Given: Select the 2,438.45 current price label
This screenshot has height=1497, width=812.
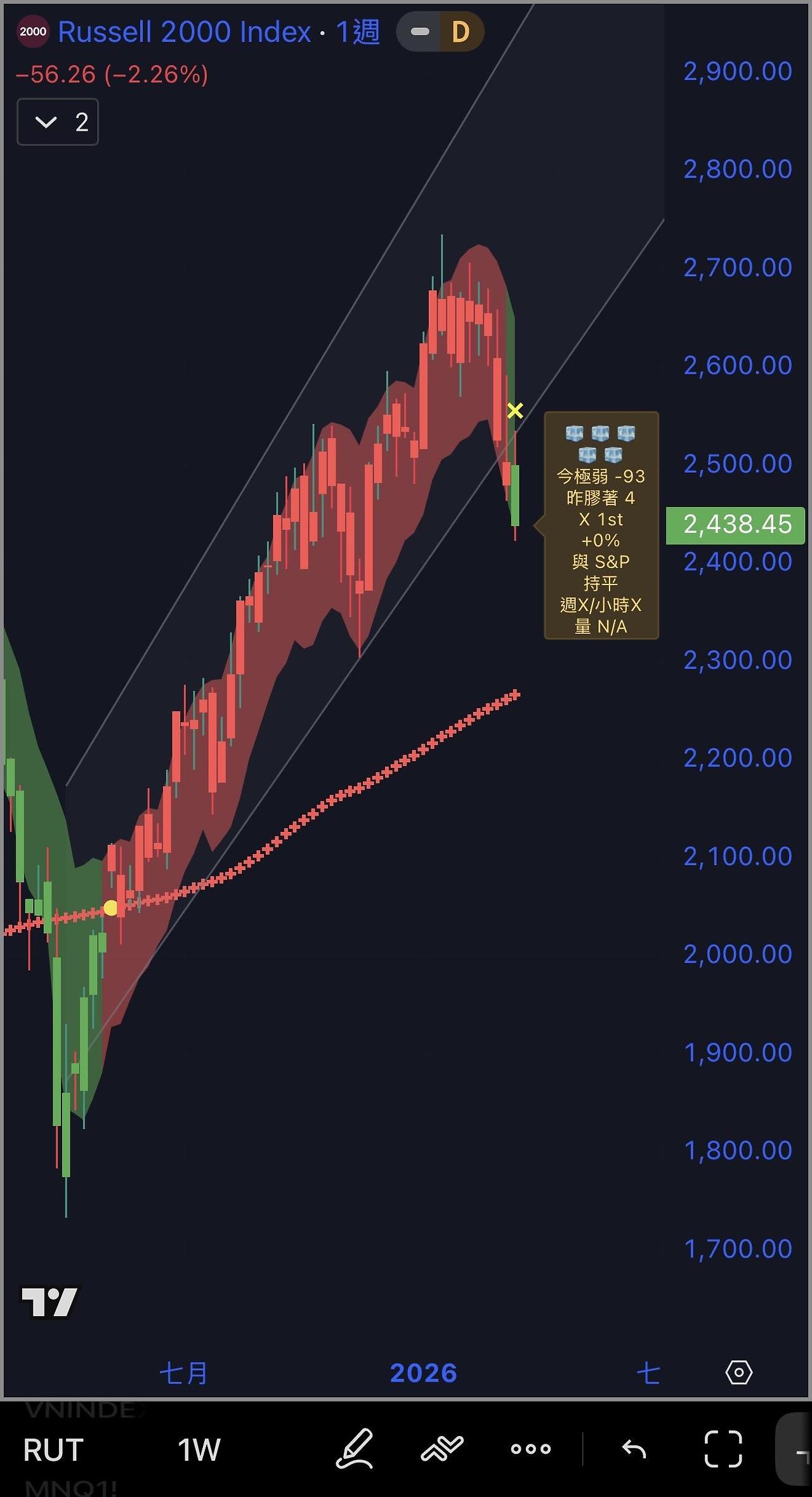Looking at the screenshot, I should point(735,525).
